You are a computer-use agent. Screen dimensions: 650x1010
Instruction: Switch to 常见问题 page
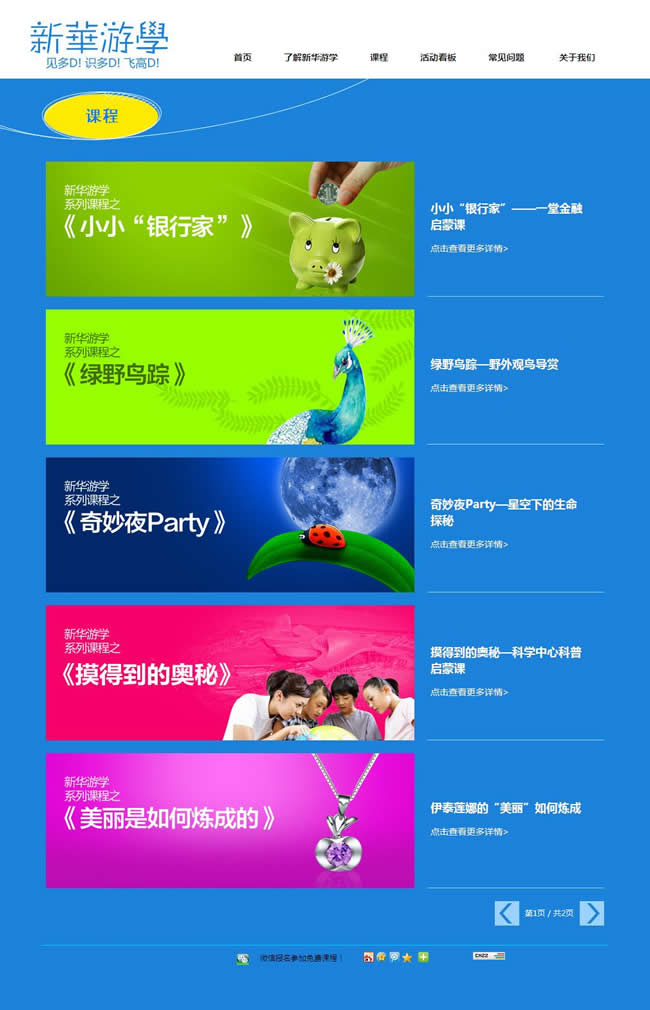pos(506,58)
